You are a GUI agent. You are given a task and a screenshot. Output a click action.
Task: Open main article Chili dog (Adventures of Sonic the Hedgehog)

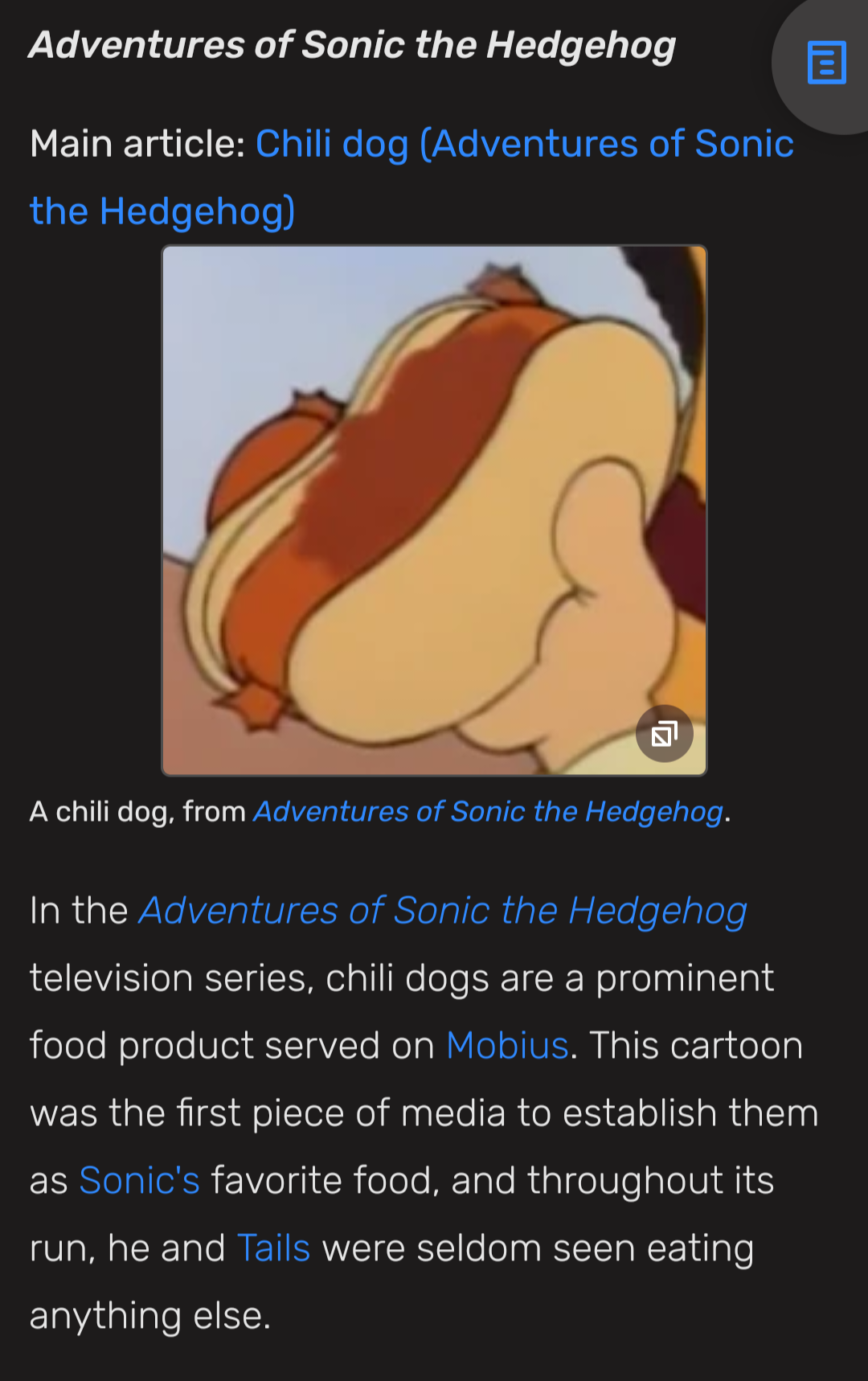pyautogui.click(x=524, y=145)
